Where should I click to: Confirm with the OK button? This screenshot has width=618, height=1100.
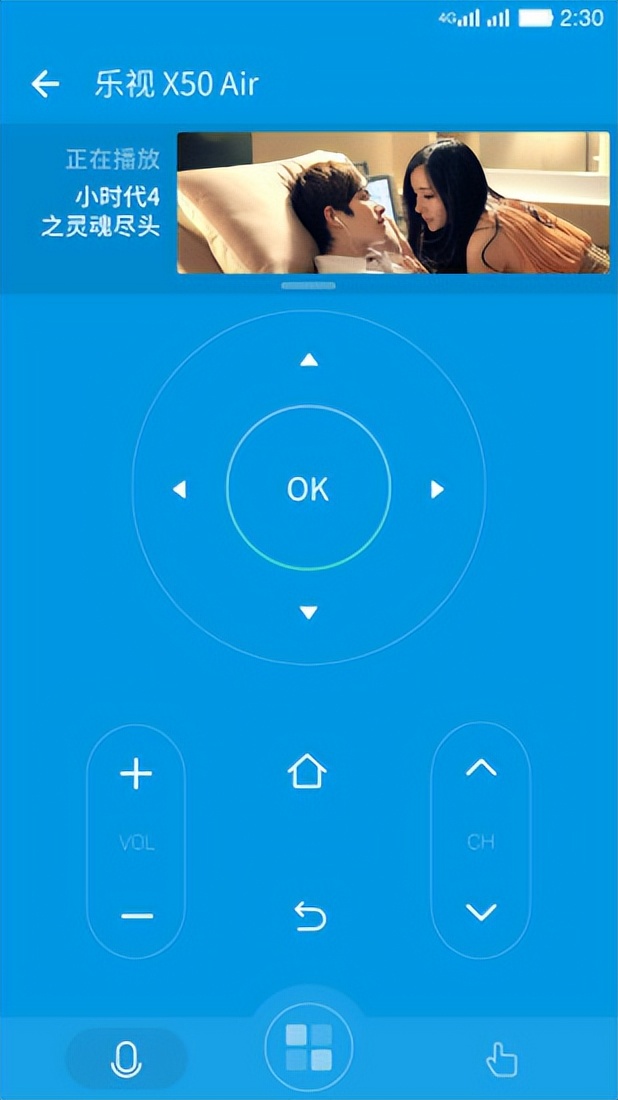(308, 489)
